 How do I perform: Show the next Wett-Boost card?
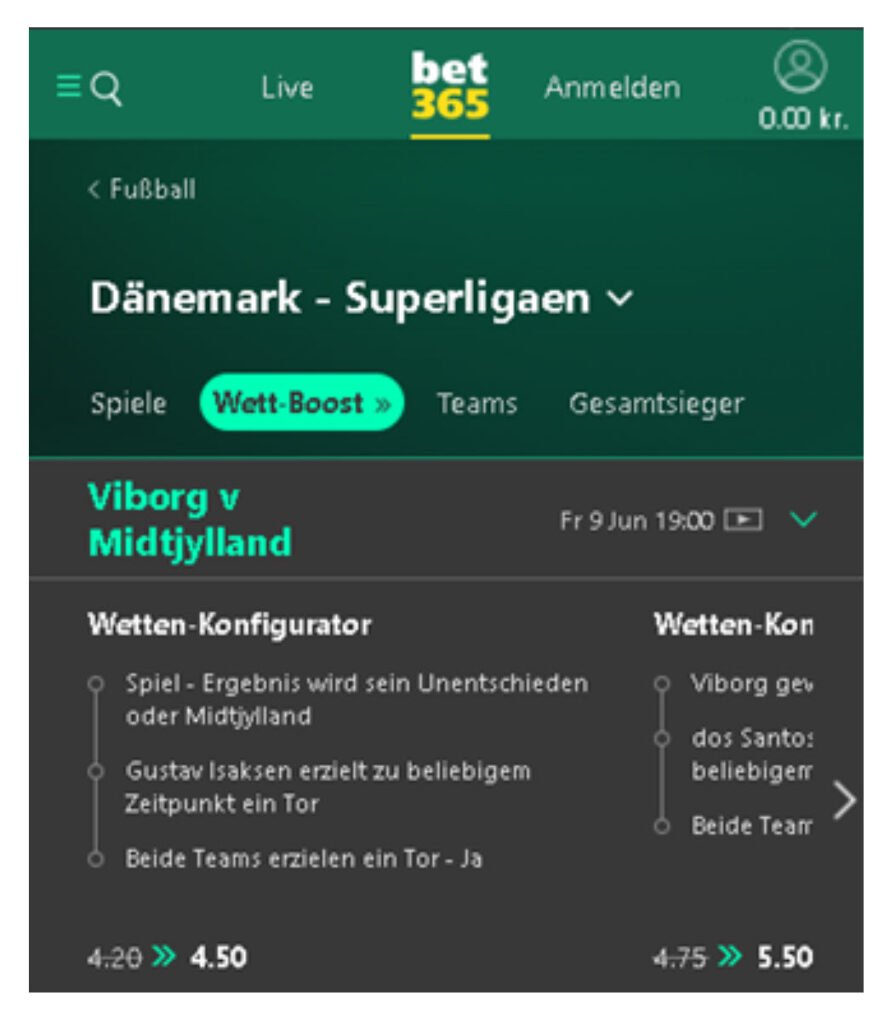845,800
